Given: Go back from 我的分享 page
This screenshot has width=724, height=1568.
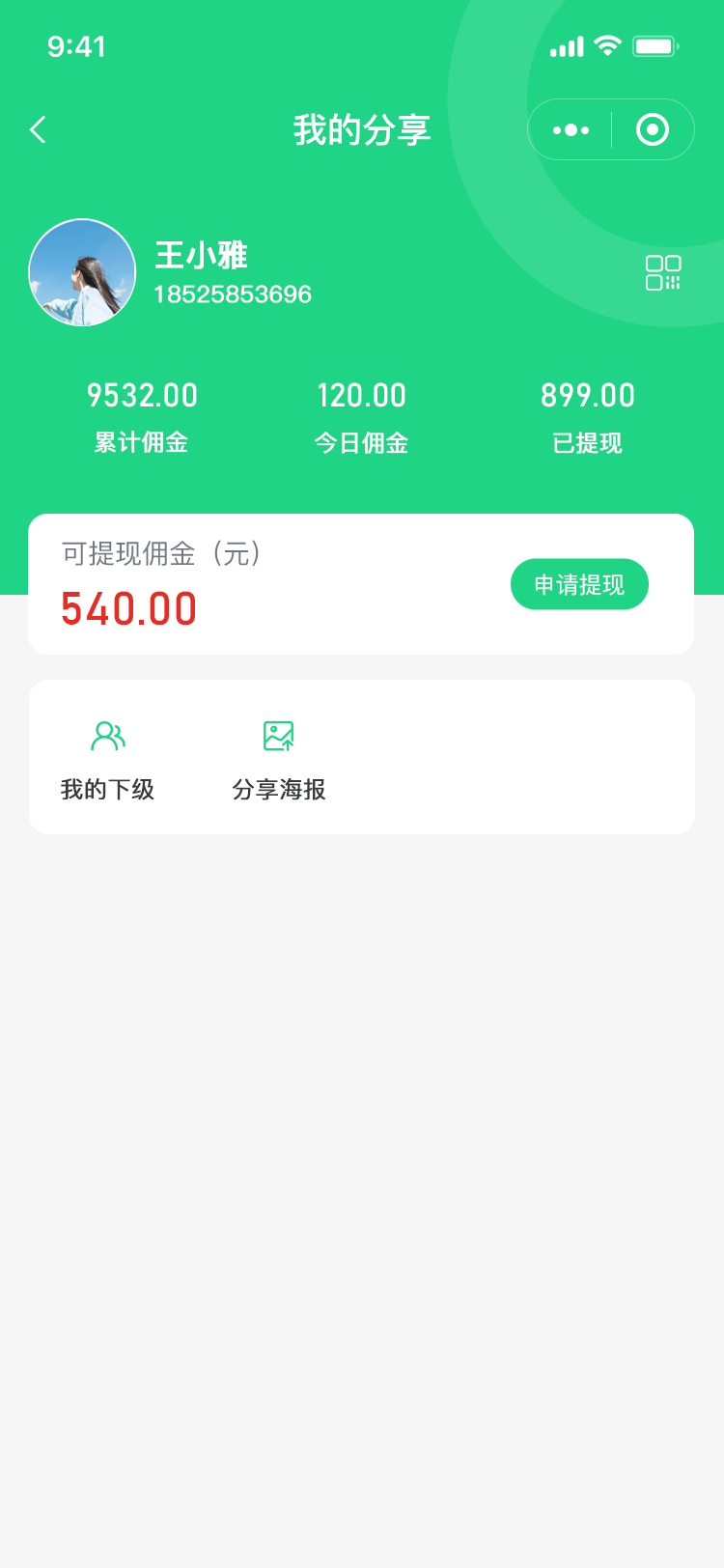Looking at the screenshot, I should coord(39,129).
